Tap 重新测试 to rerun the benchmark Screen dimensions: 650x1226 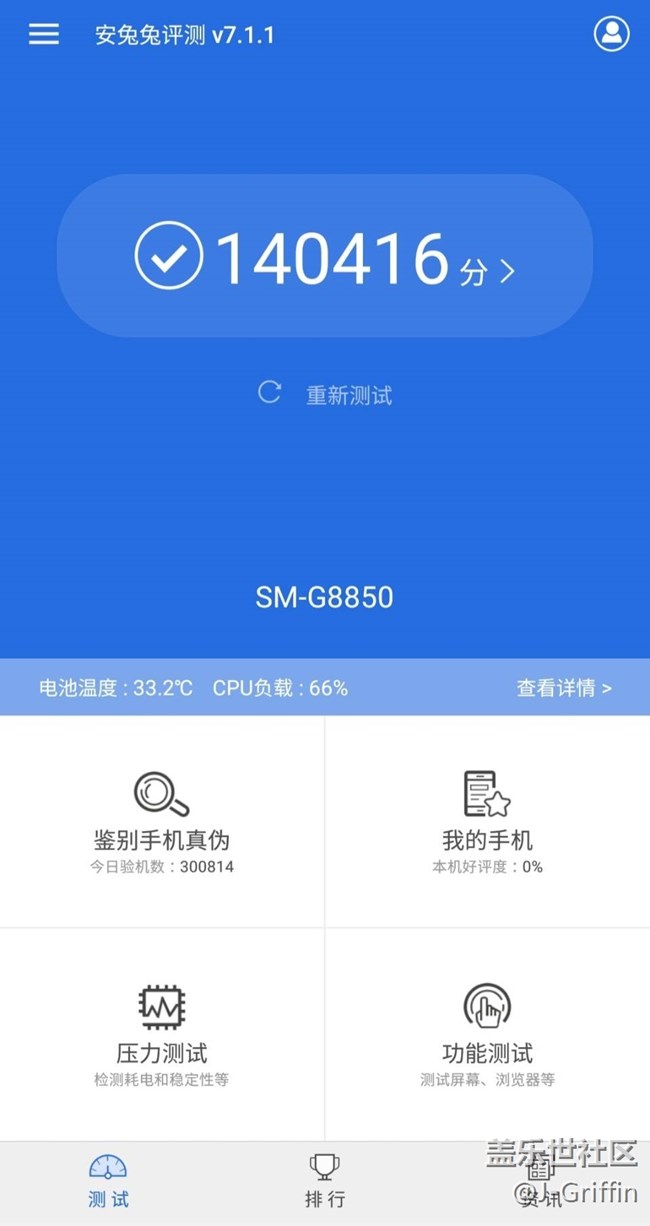click(x=326, y=394)
